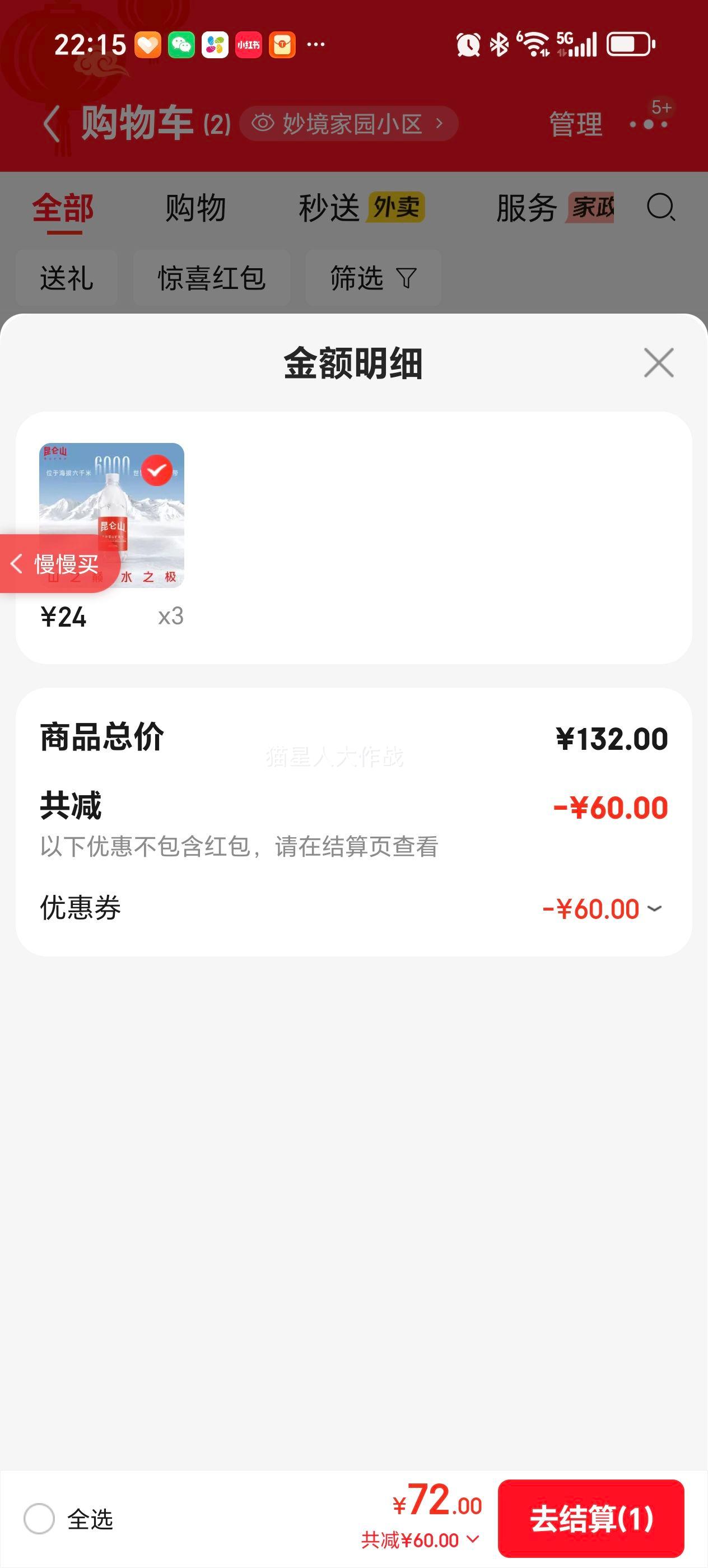708x1568 pixels.
Task: Go back from the shopping cart
Action: coord(52,124)
